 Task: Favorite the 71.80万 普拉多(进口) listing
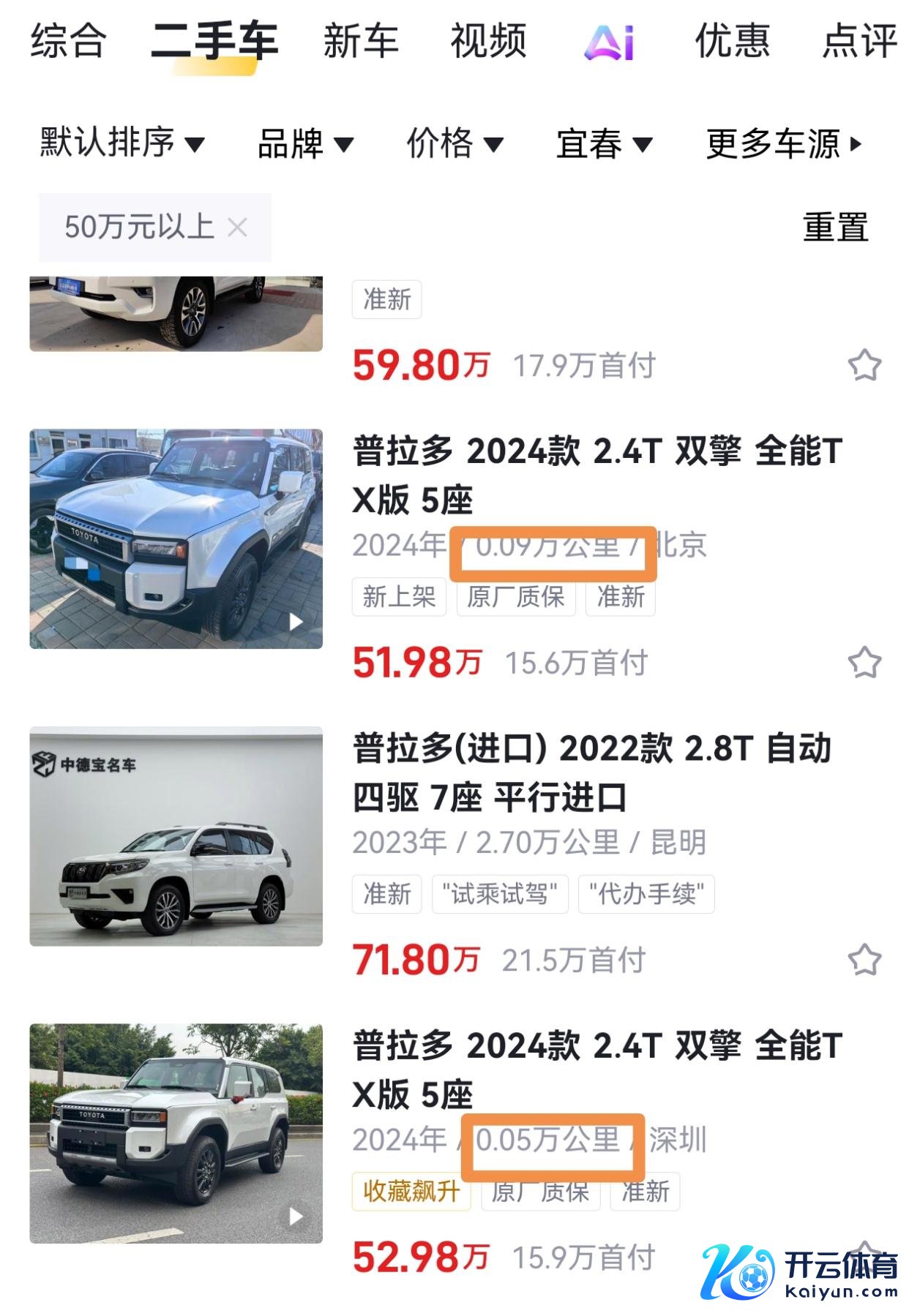click(x=864, y=960)
